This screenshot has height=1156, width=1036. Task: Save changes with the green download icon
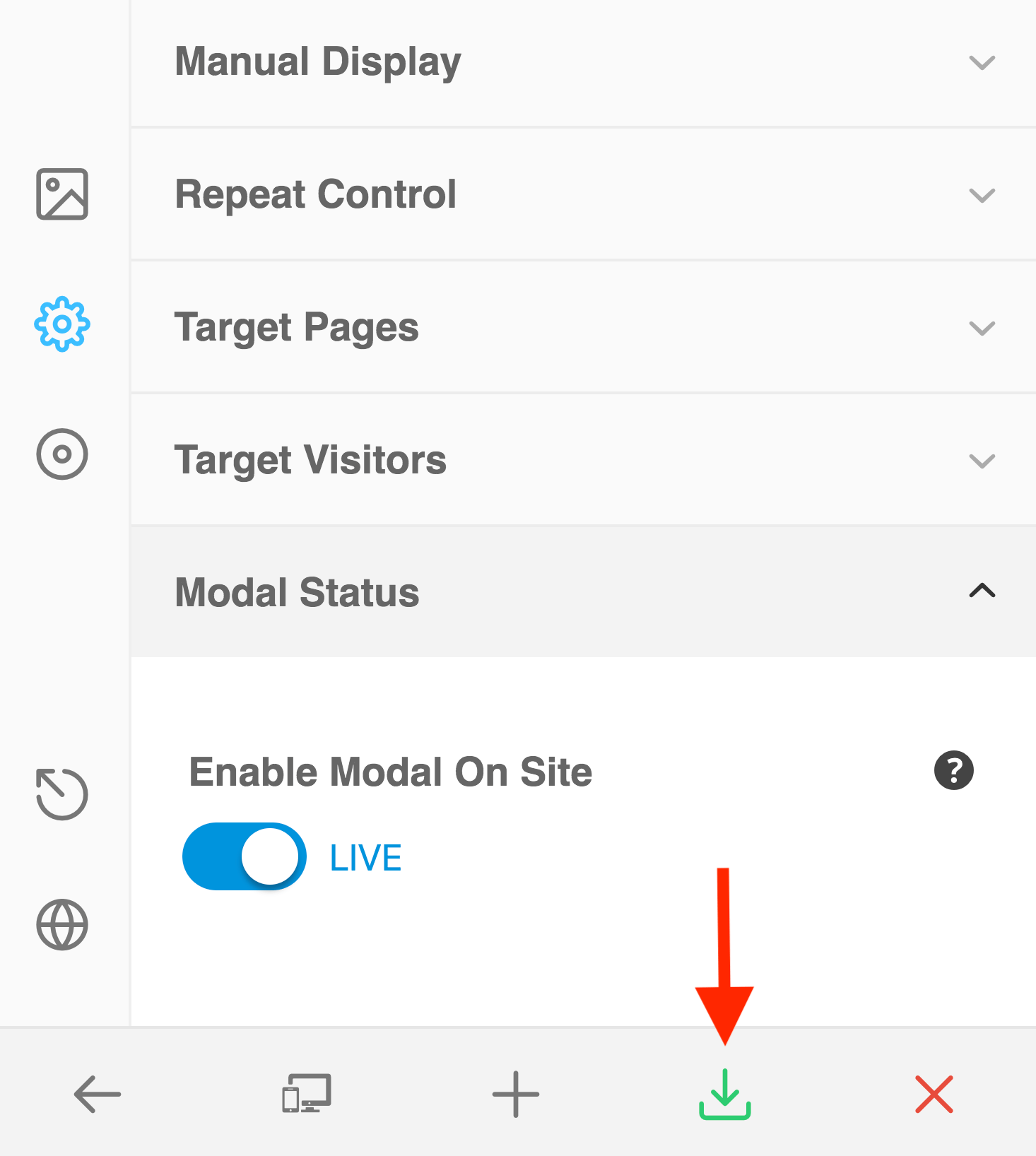[725, 1095]
